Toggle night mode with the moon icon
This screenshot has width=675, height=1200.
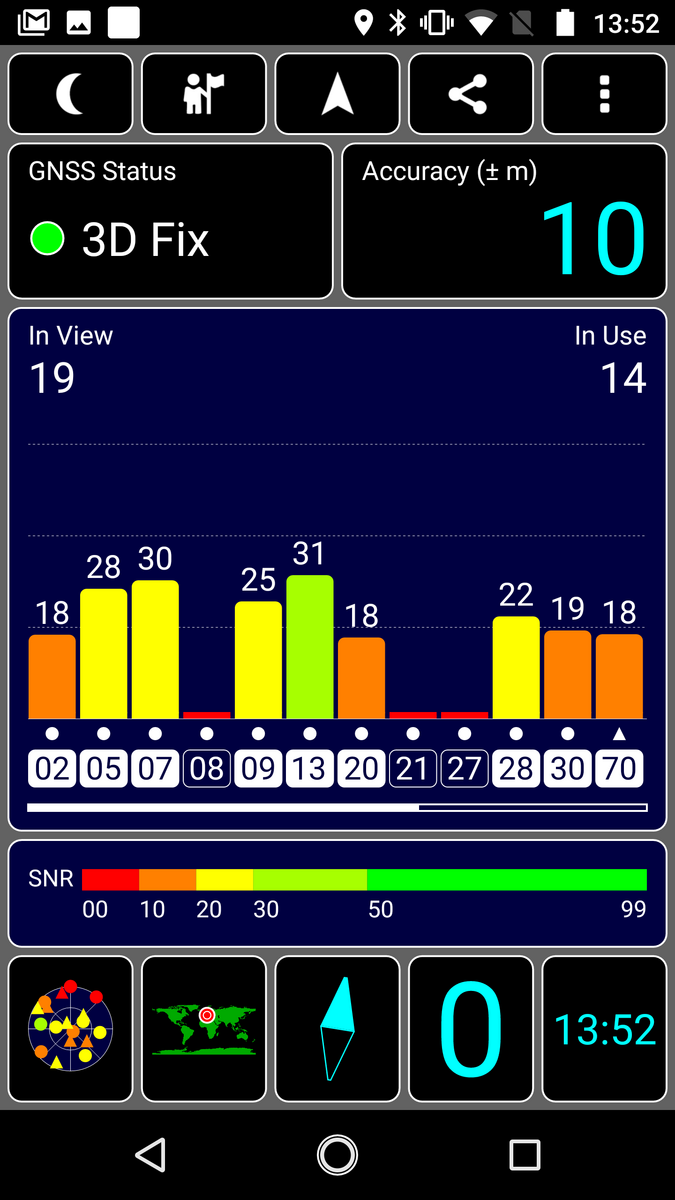tap(70, 94)
